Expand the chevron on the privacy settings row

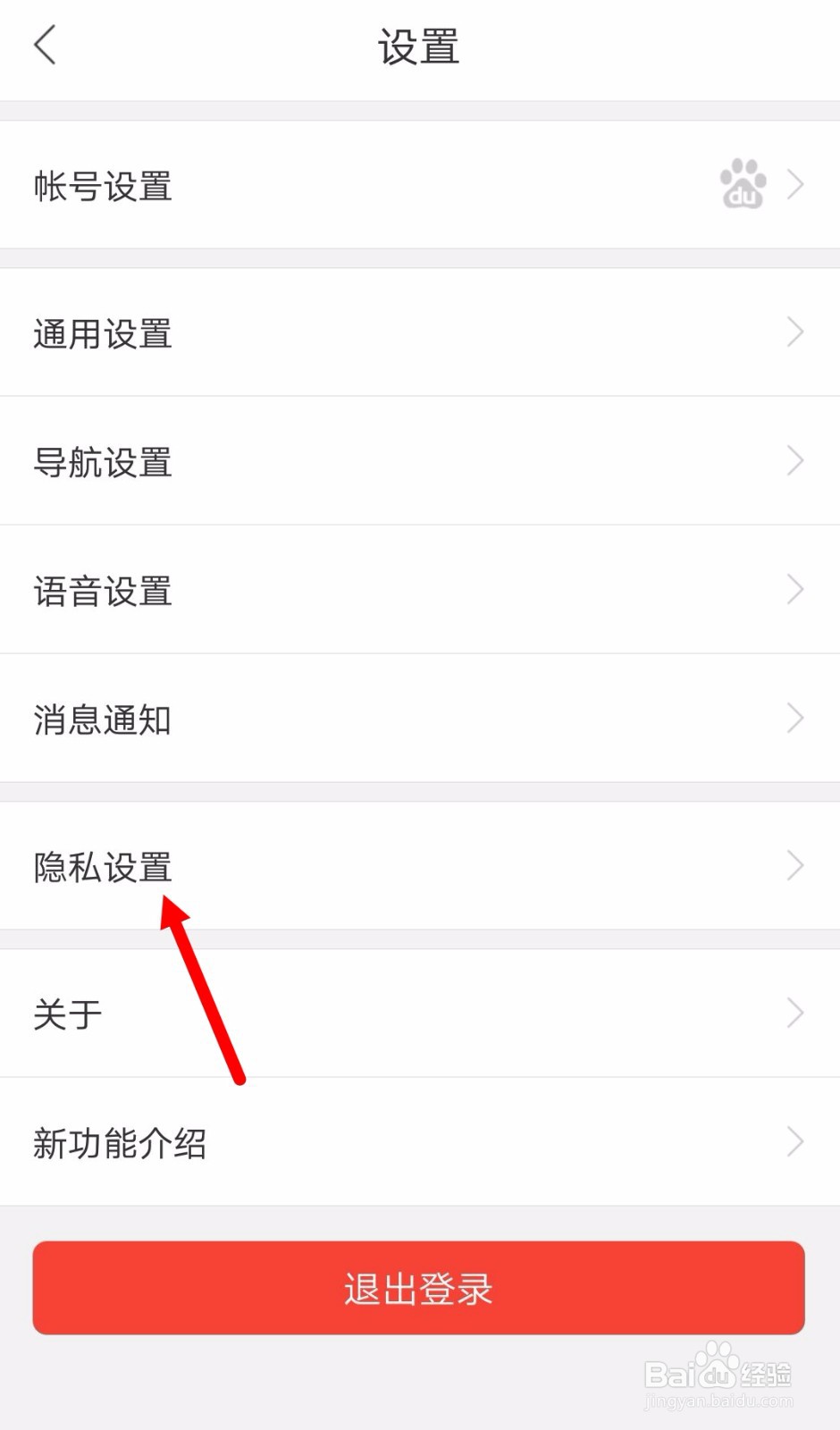794,865
